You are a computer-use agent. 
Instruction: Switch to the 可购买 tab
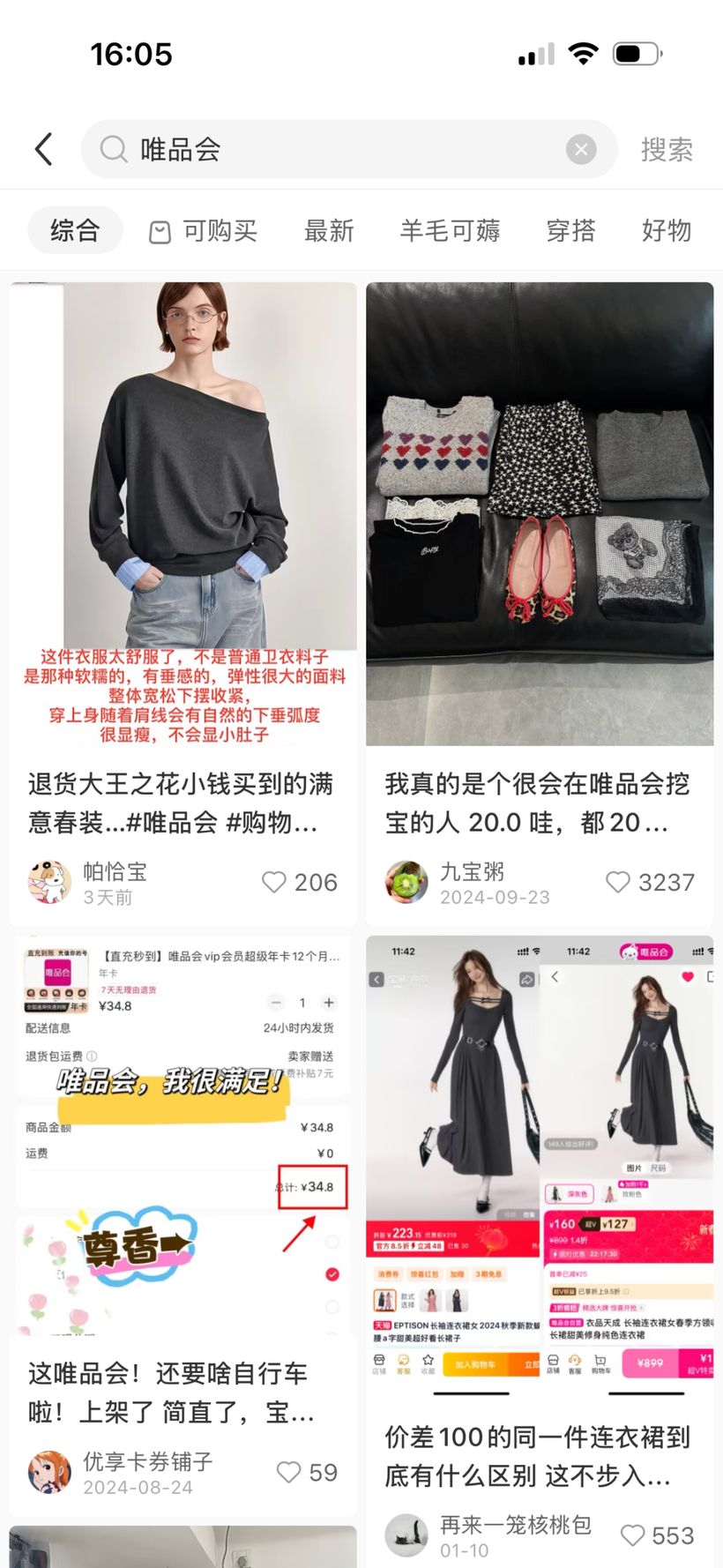[x=205, y=231]
